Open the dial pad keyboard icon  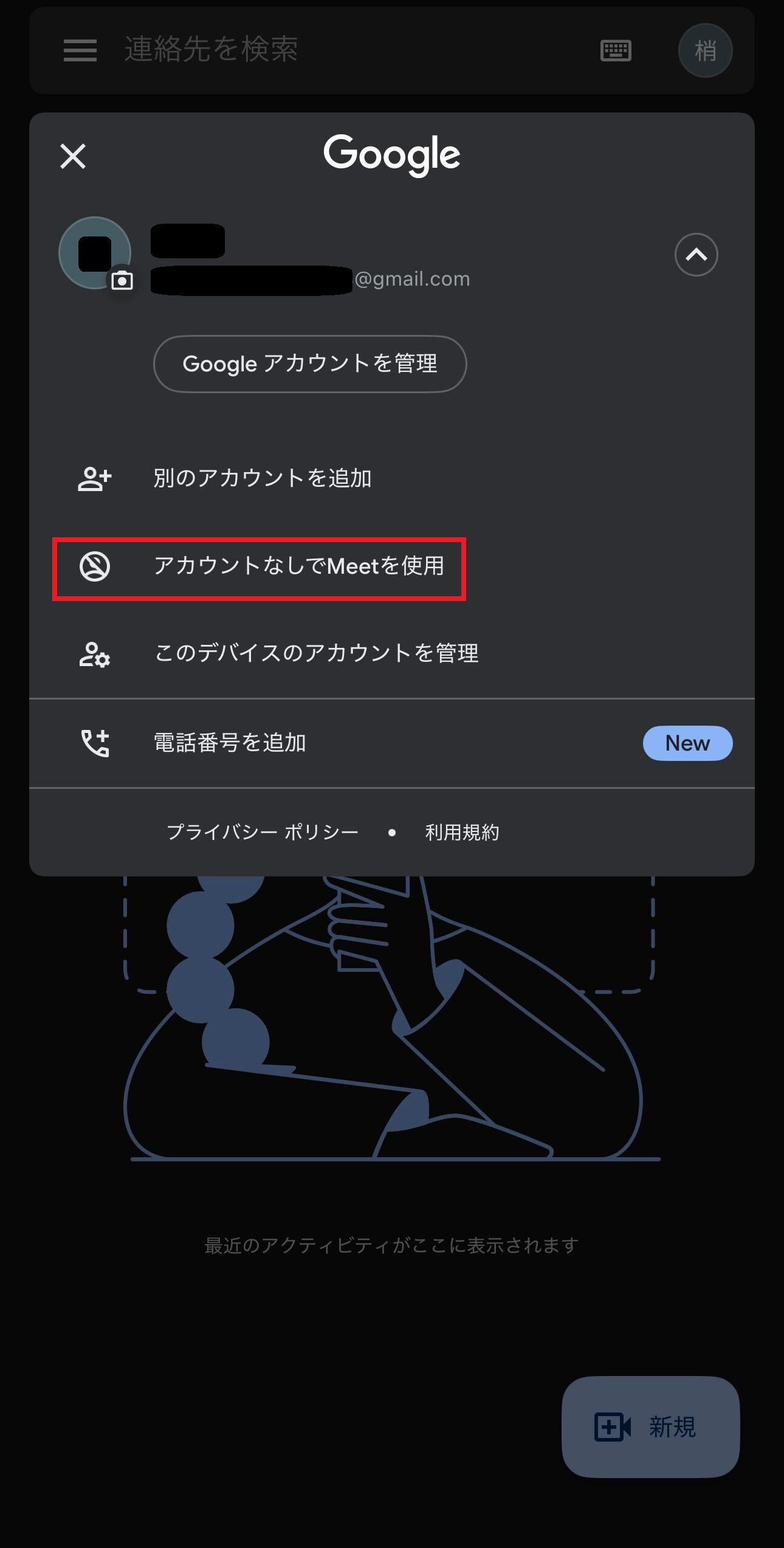[616, 50]
